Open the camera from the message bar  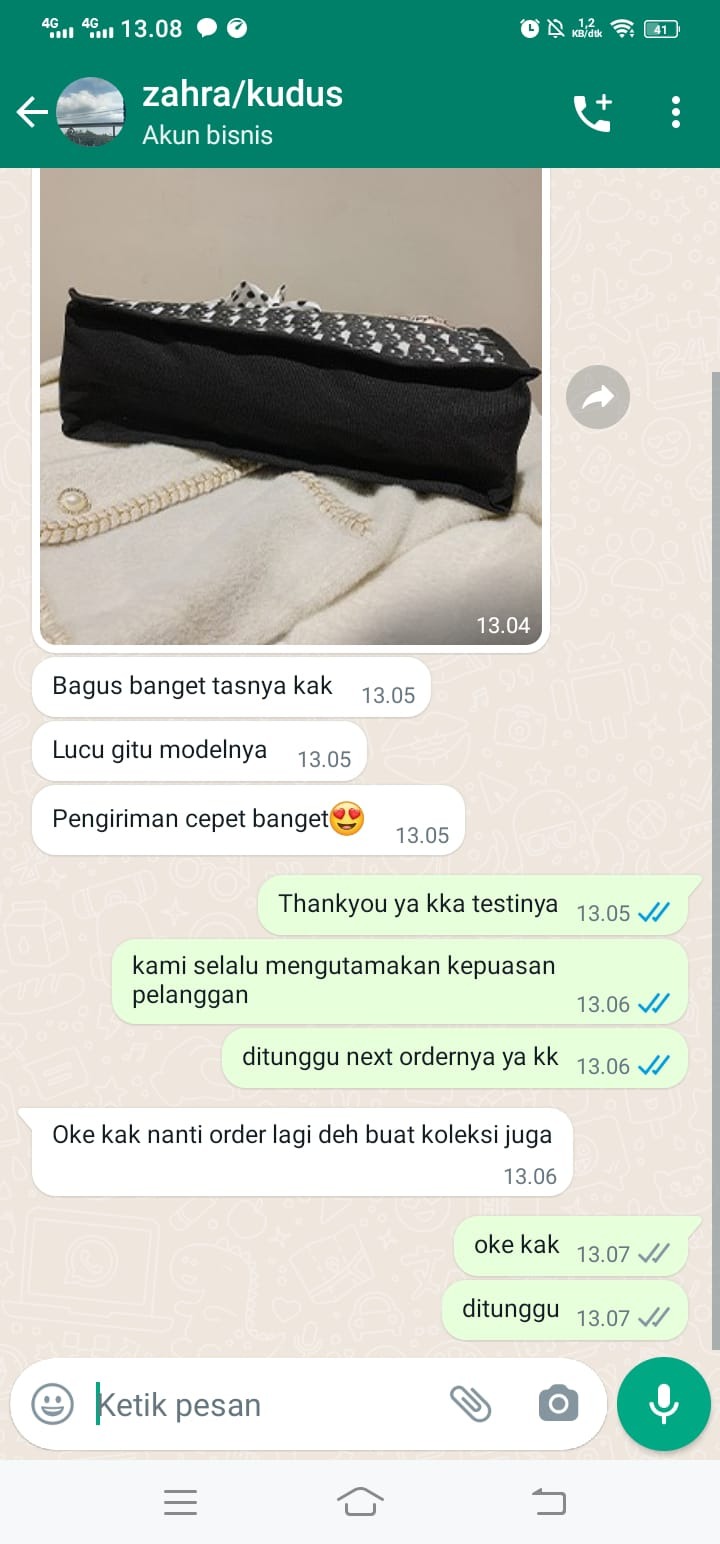click(x=558, y=1404)
